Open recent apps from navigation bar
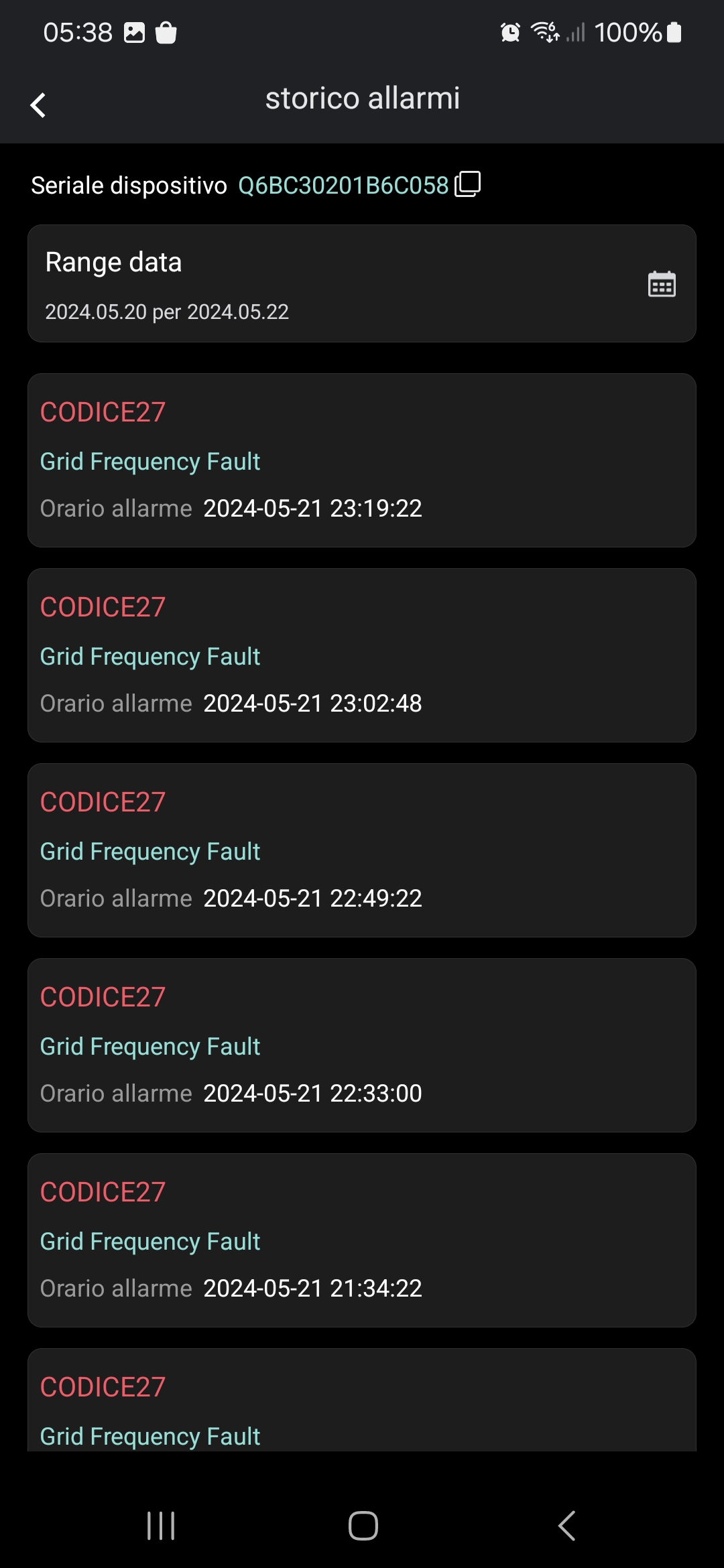Viewport: 724px width, 1568px height. [x=161, y=1526]
